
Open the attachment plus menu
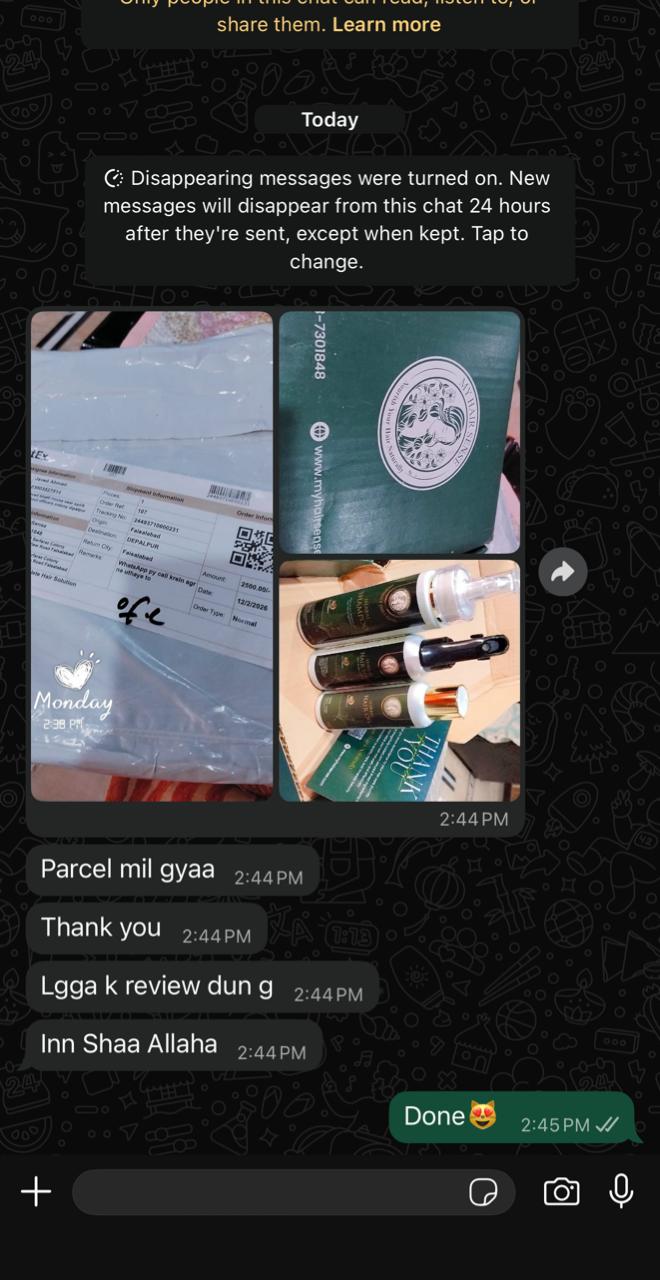click(x=36, y=1191)
